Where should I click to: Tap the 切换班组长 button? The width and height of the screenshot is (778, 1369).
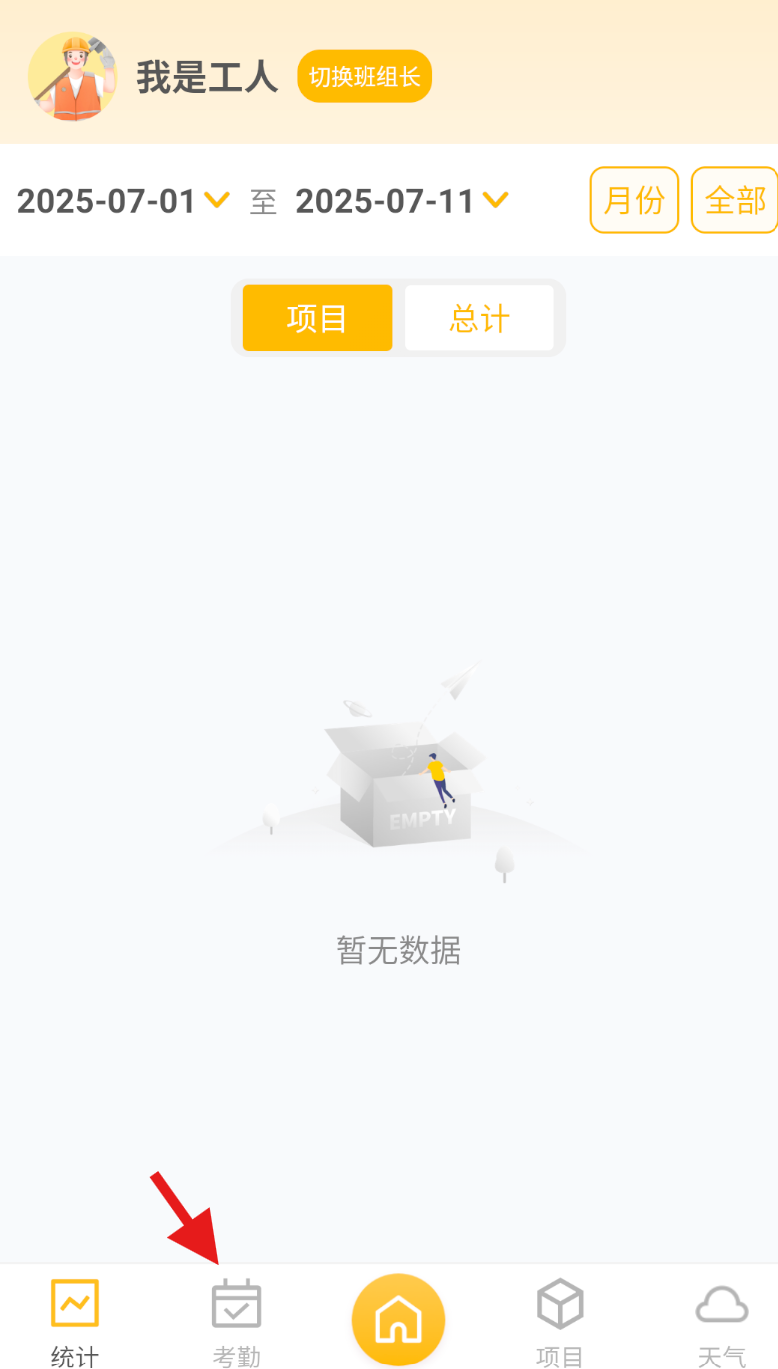pos(364,77)
